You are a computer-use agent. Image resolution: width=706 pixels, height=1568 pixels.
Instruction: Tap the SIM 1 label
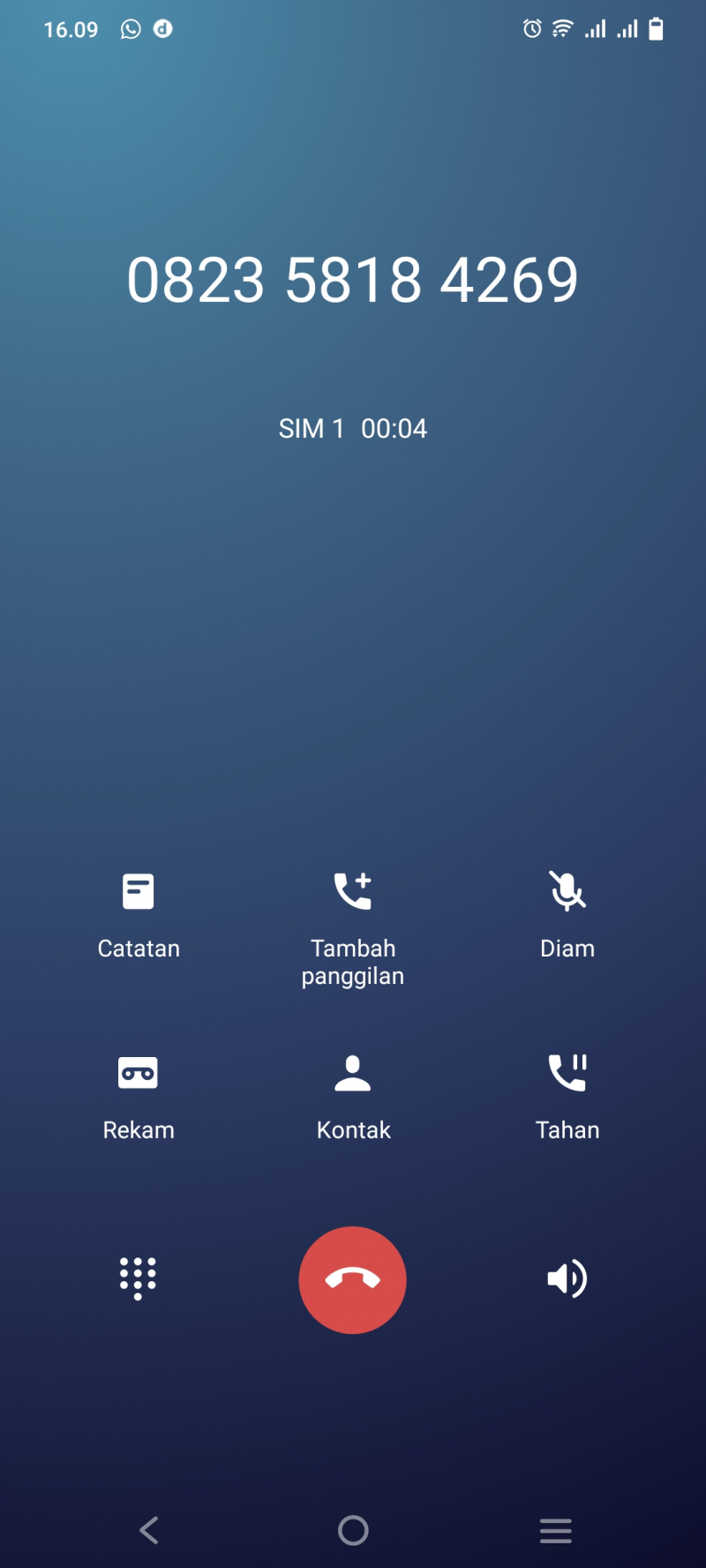click(x=311, y=428)
